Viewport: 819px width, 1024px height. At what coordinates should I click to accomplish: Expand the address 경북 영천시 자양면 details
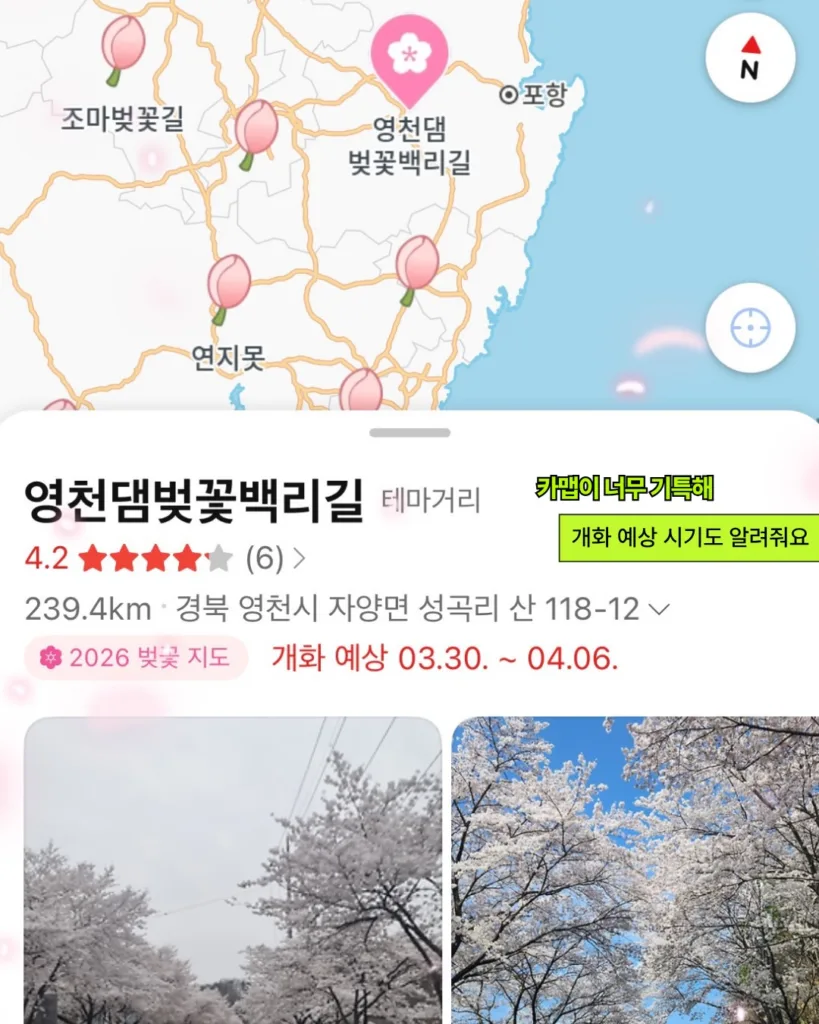pyautogui.click(x=660, y=608)
